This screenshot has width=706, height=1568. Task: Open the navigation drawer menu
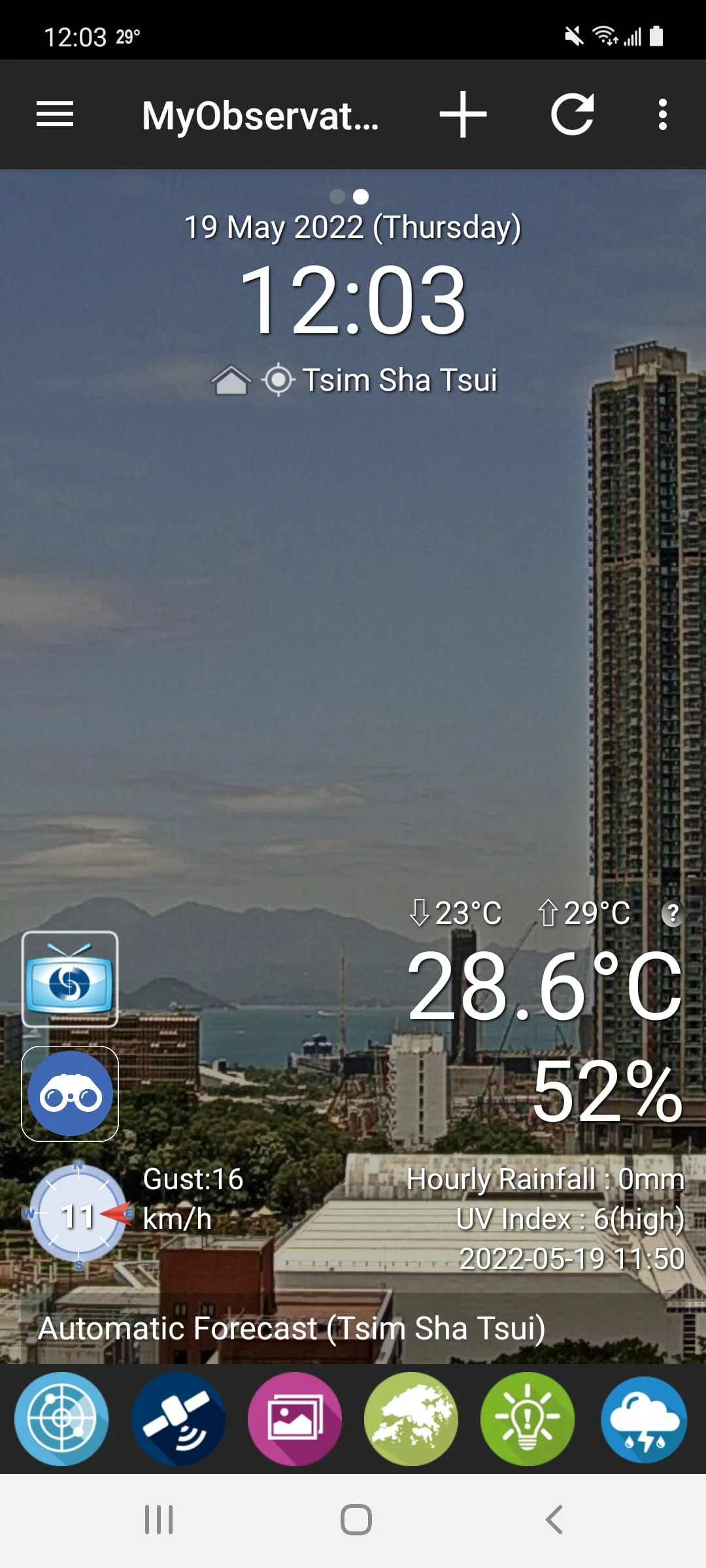coord(55,114)
